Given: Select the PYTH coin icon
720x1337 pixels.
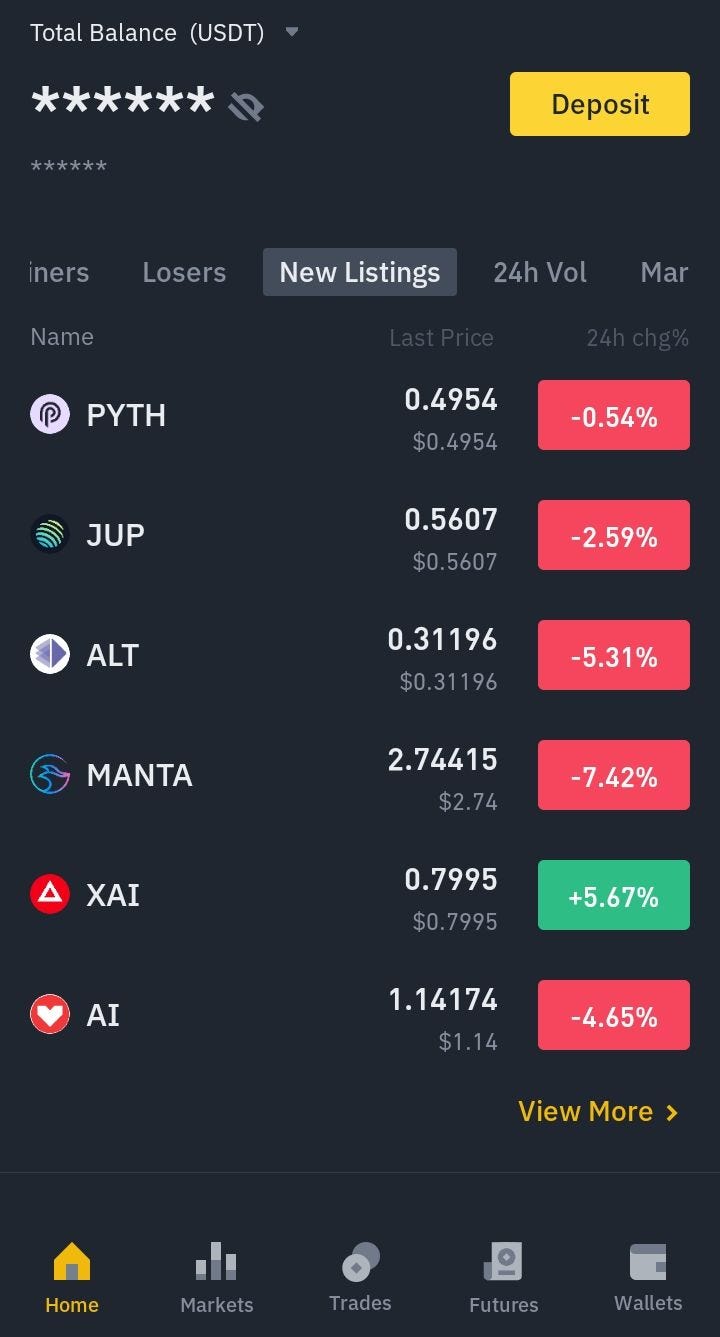Looking at the screenshot, I should 49,414.
